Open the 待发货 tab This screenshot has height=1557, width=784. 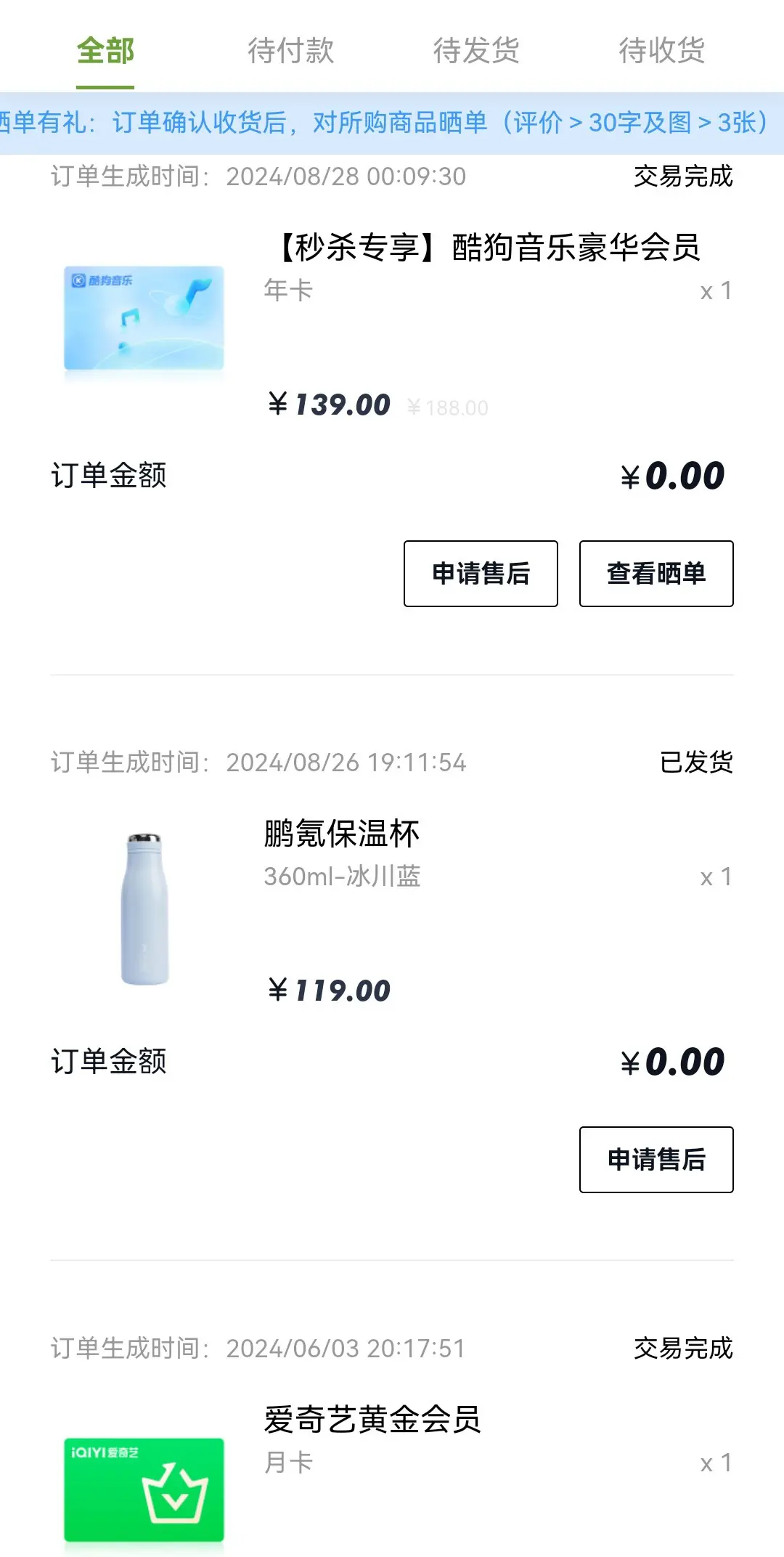[476, 51]
